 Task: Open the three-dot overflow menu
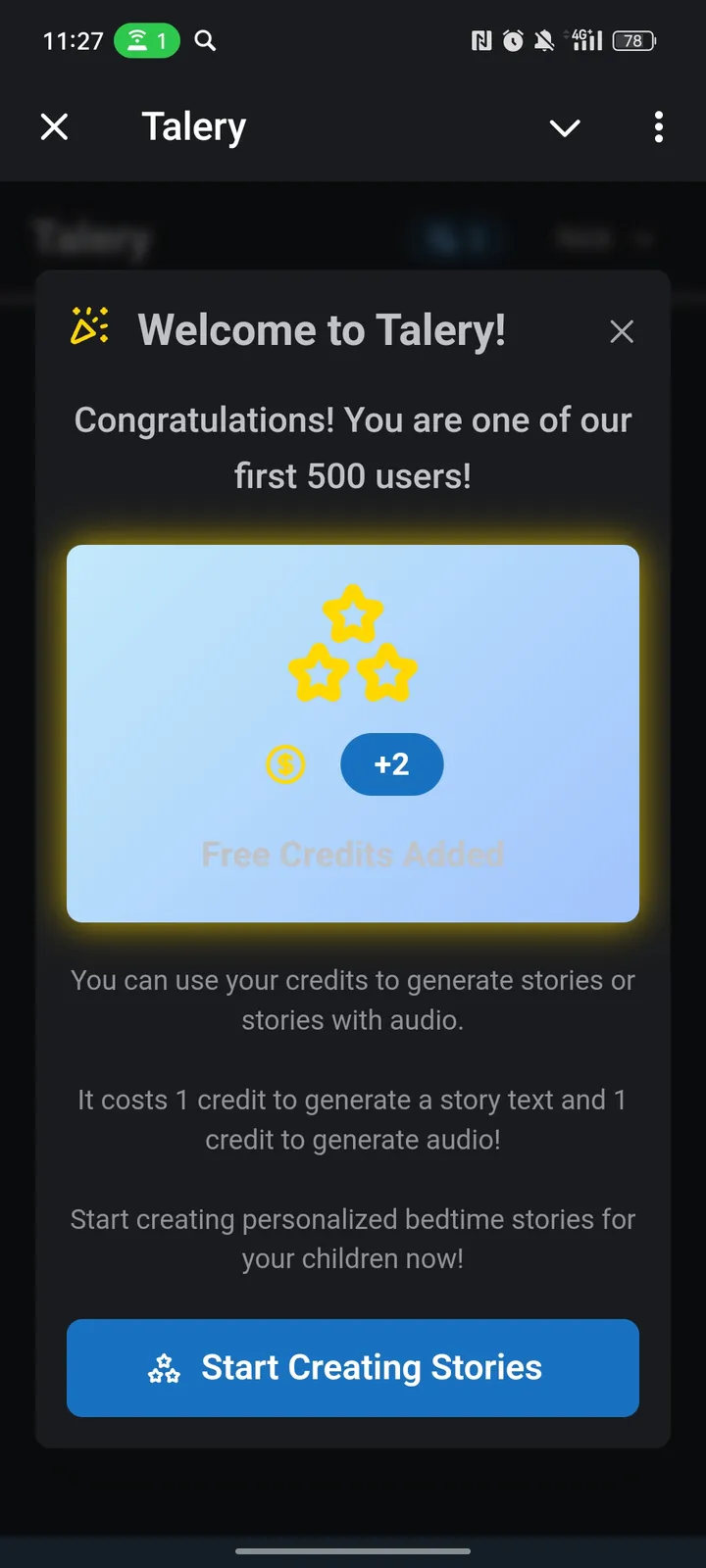(658, 127)
